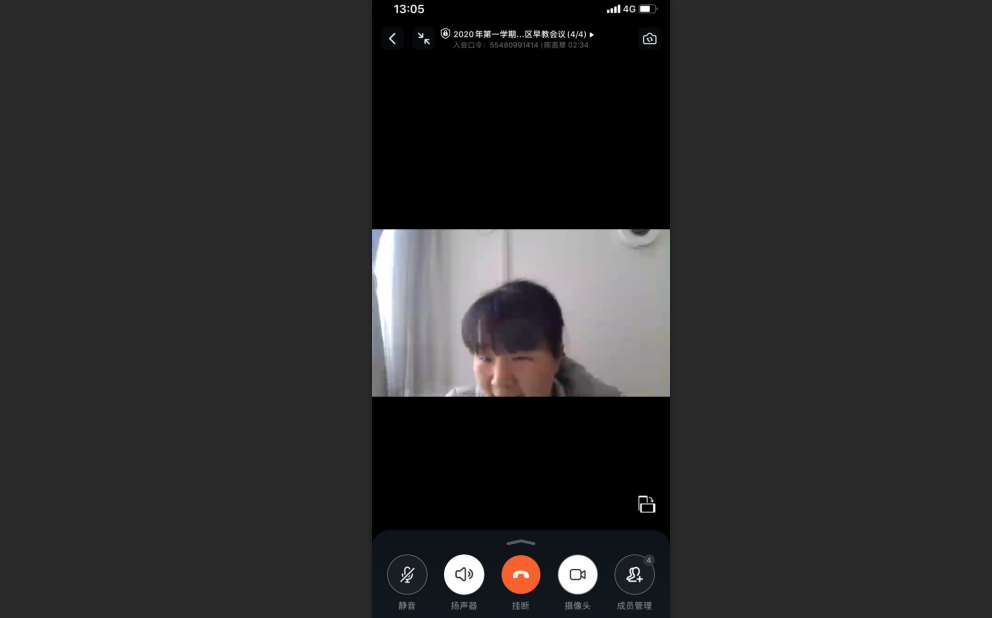The image size is (992, 618).
Task: Tap the participant's video feed
Action: coord(521,313)
